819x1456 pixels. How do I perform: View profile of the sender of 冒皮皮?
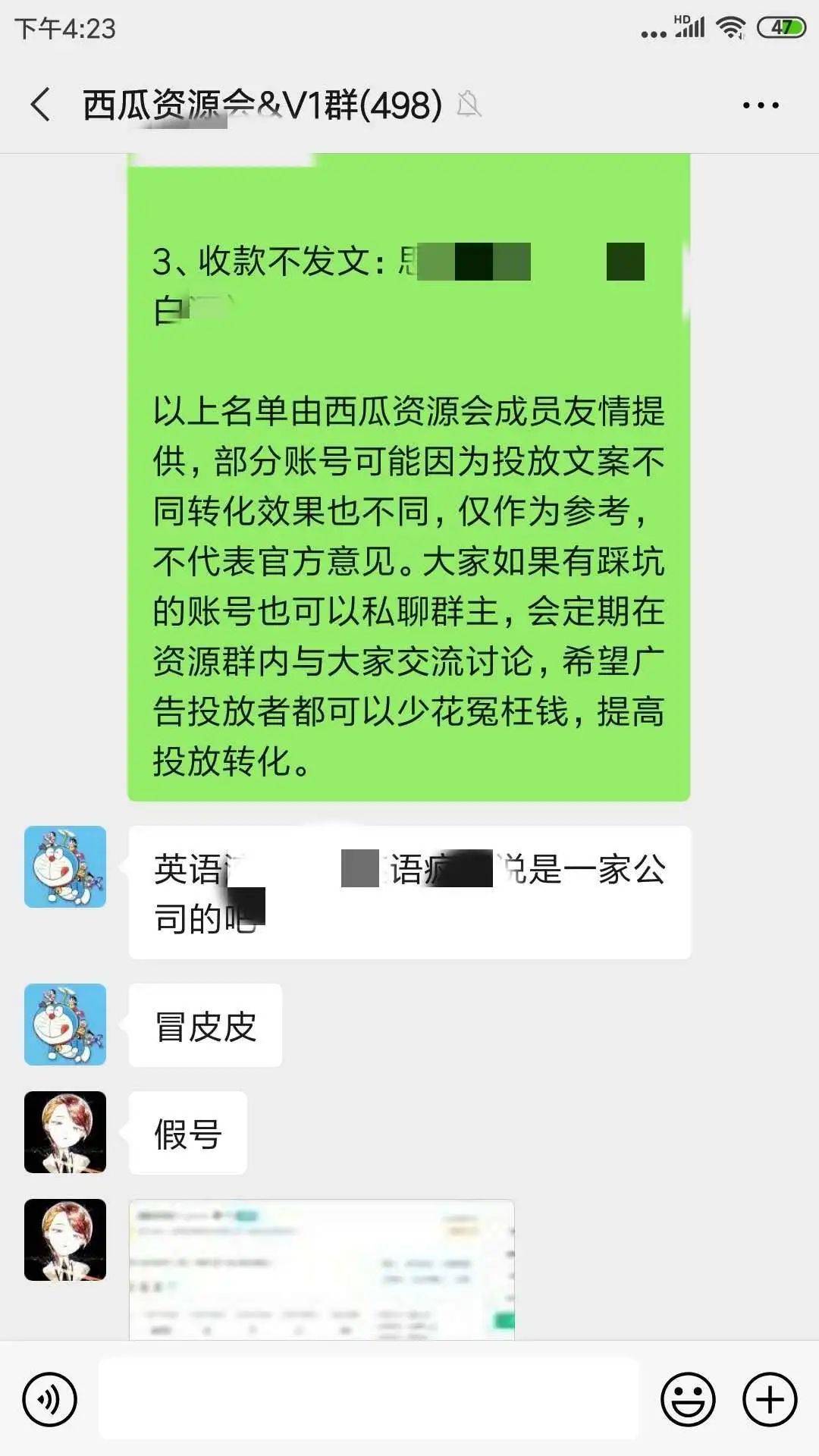coord(65,1025)
